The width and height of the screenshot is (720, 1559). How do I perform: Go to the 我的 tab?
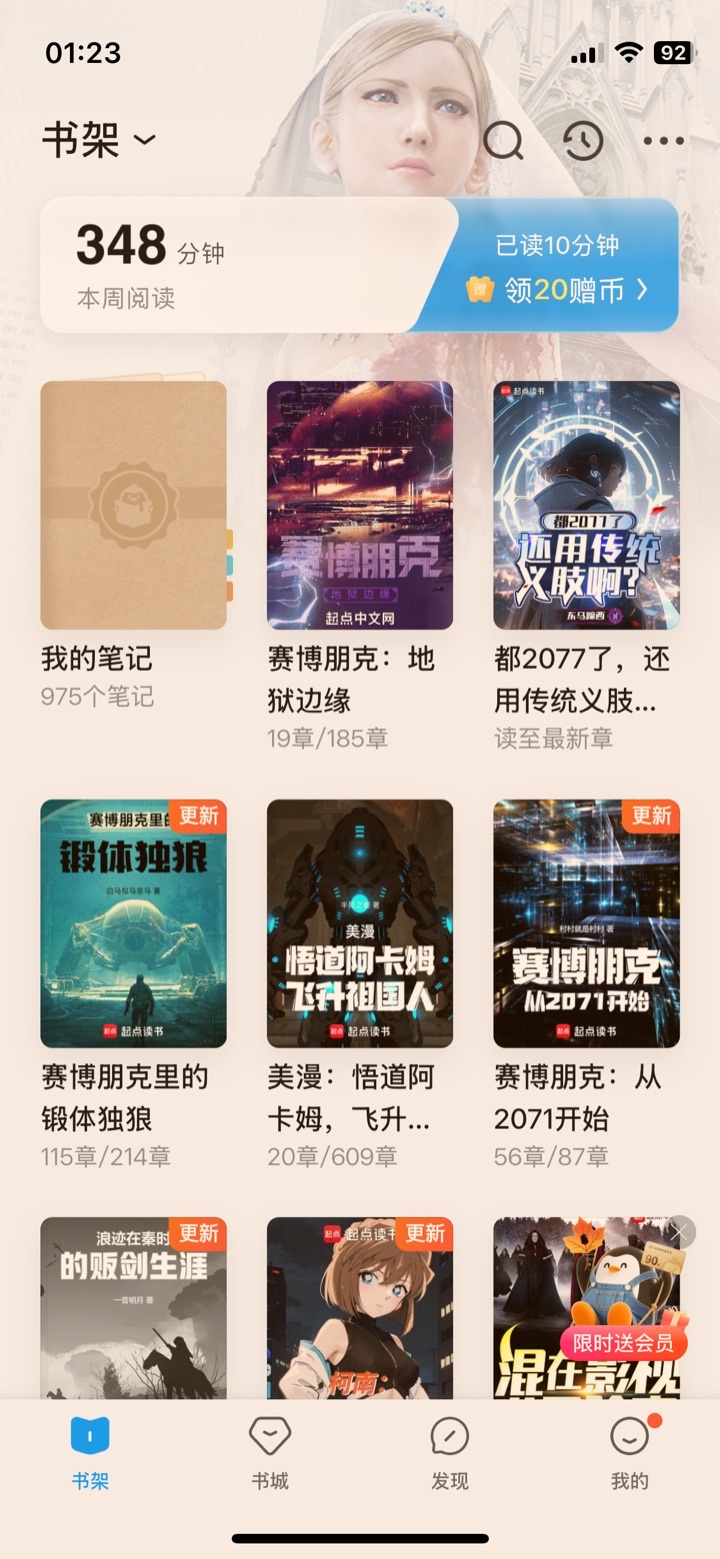click(629, 1454)
